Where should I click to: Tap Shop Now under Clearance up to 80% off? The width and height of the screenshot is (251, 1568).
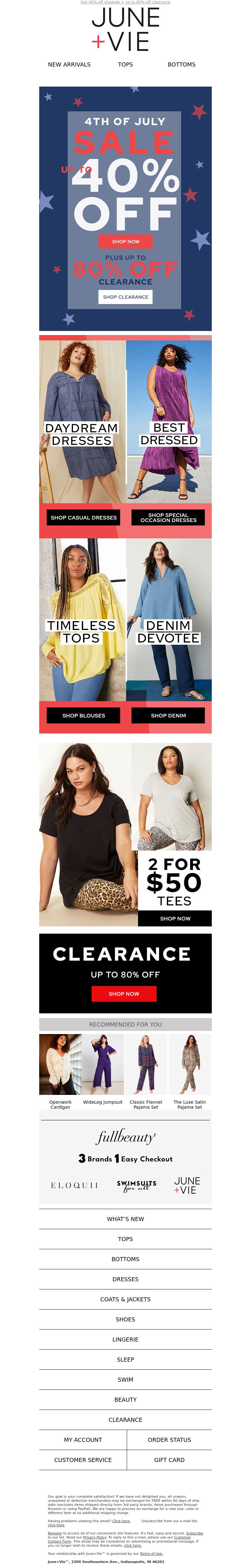[124, 993]
